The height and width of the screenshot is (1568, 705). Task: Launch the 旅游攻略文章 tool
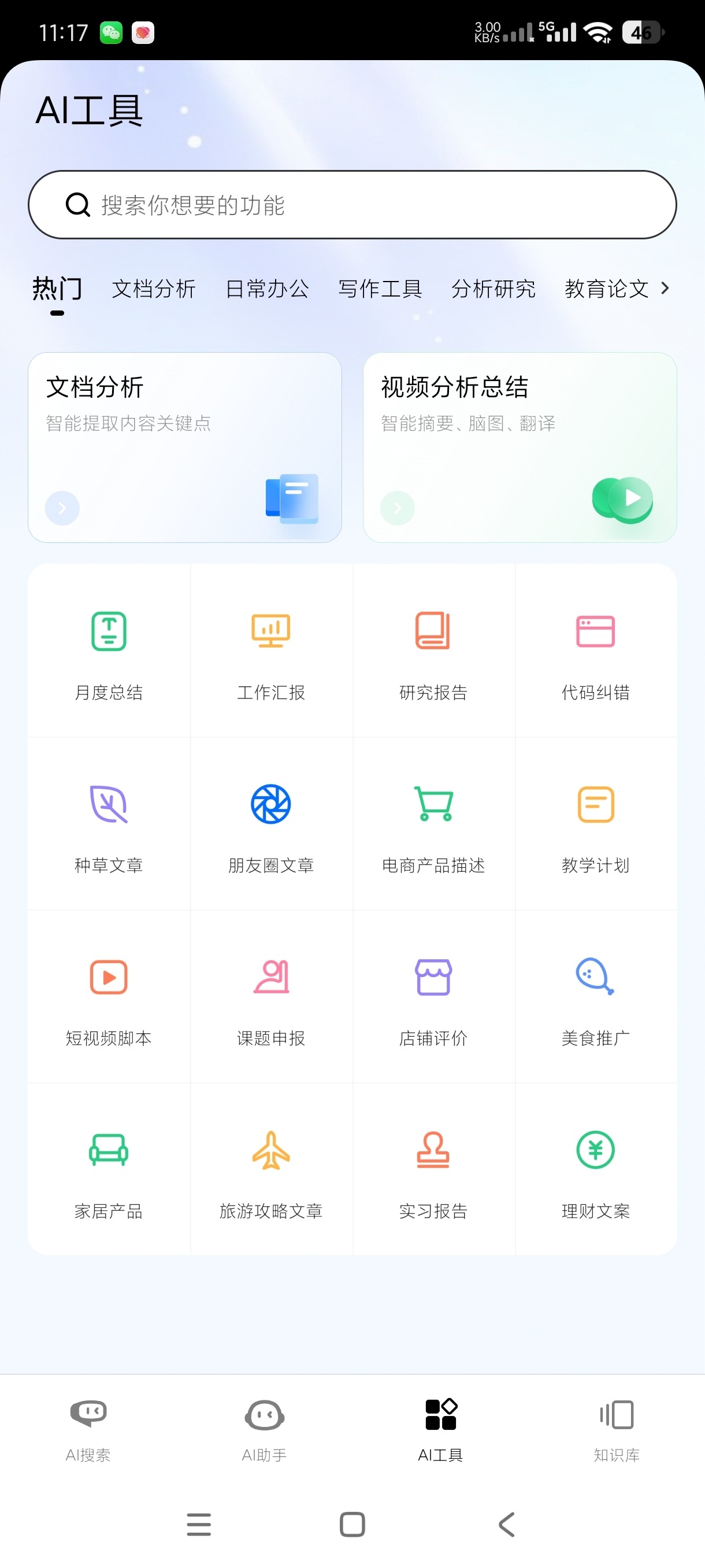[x=270, y=1170]
